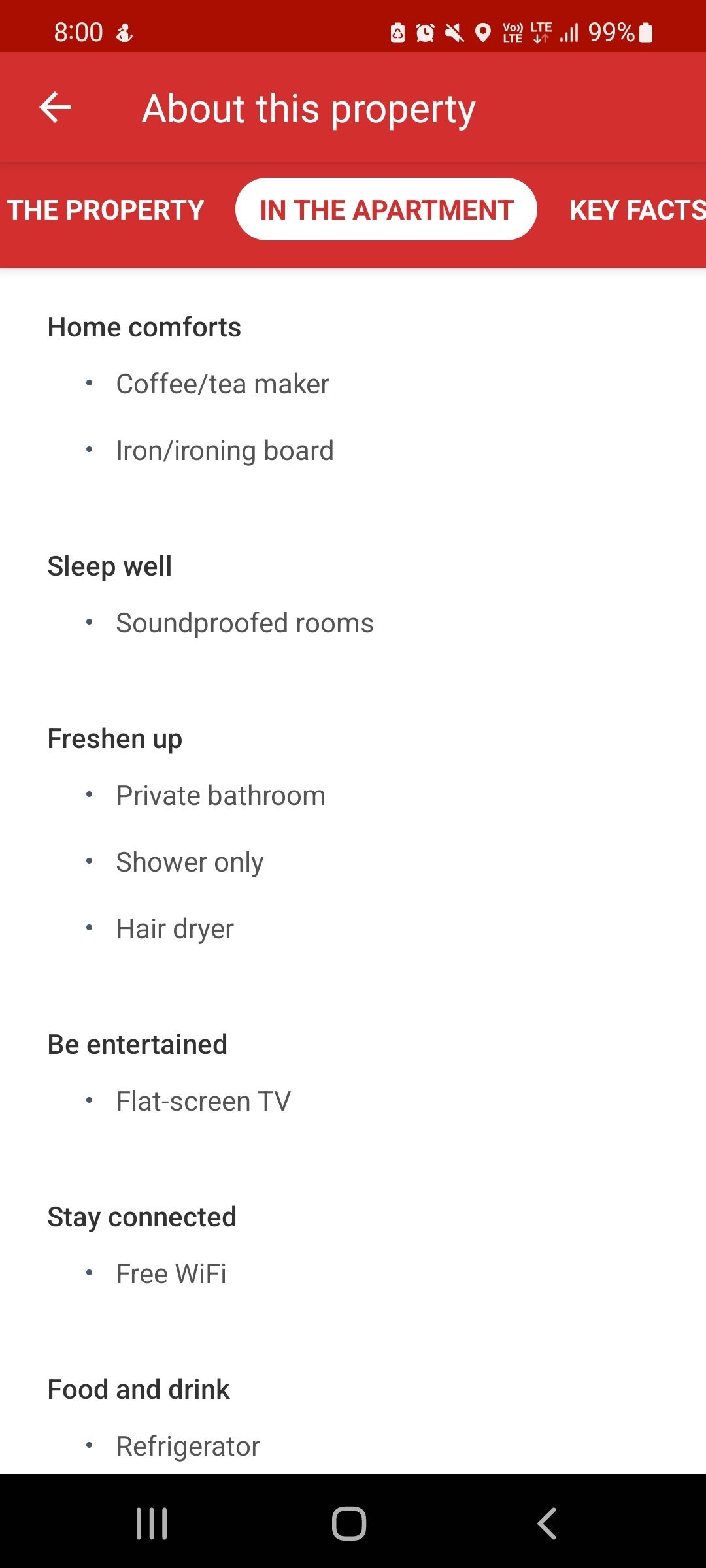Select the In The Apartment tab
The width and height of the screenshot is (706, 1568).
coord(386,210)
